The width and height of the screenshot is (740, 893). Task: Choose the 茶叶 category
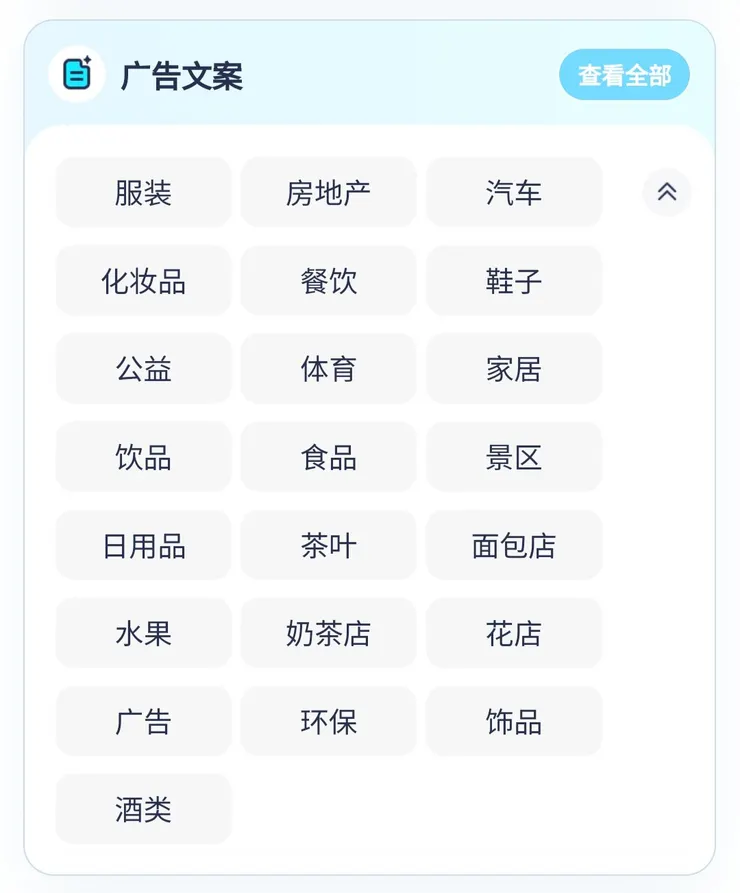point(328,545)
